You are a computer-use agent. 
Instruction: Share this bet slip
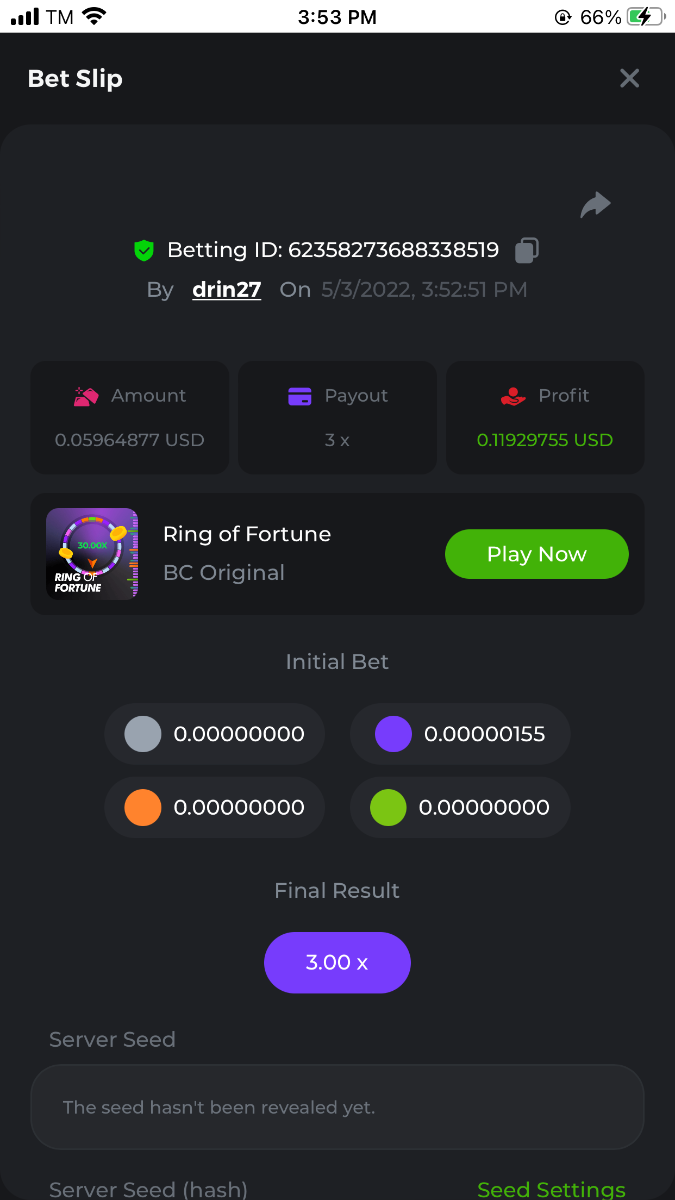tap(596, 206)
